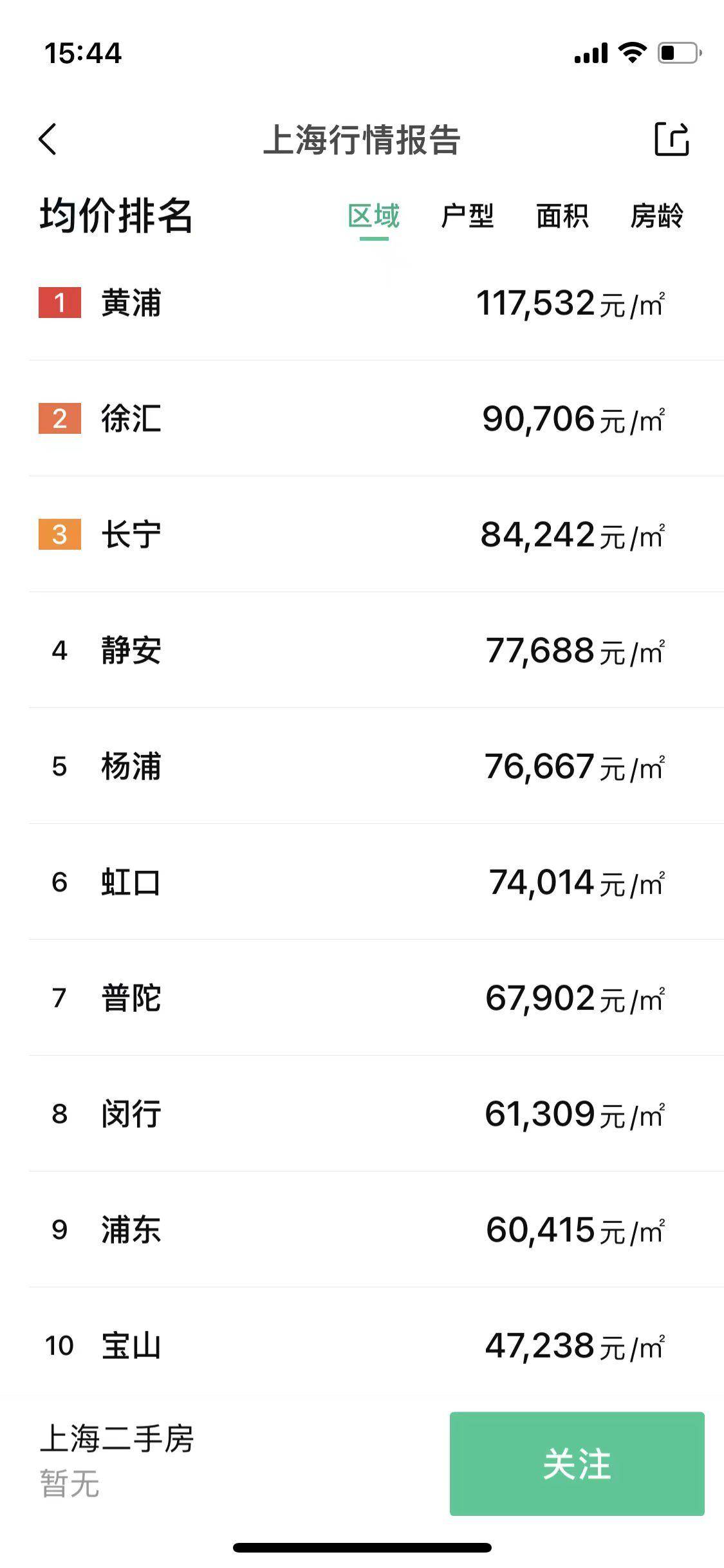Select the 区域 tab
This screenshot has width=724, height=1568.
374,217
